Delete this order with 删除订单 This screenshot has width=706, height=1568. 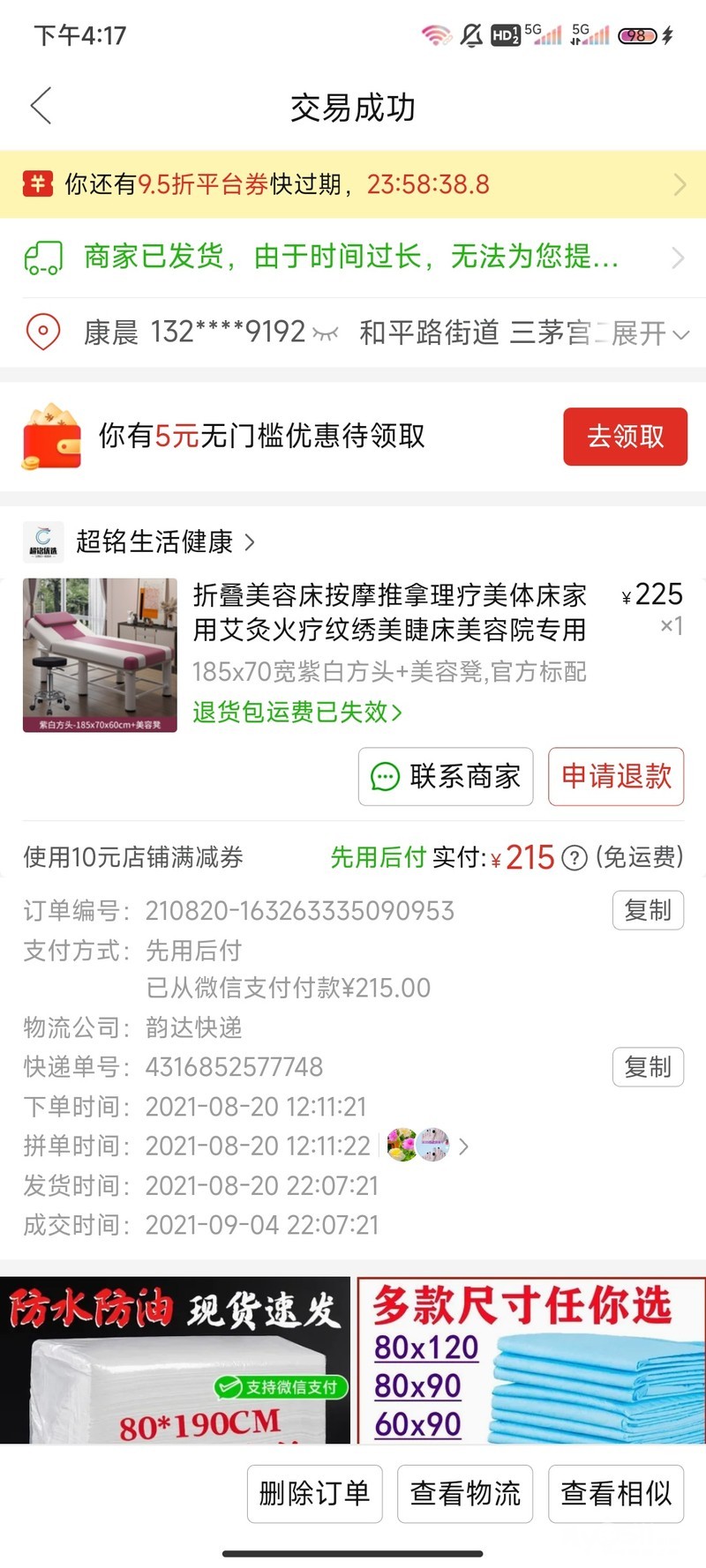[314, 1493]
